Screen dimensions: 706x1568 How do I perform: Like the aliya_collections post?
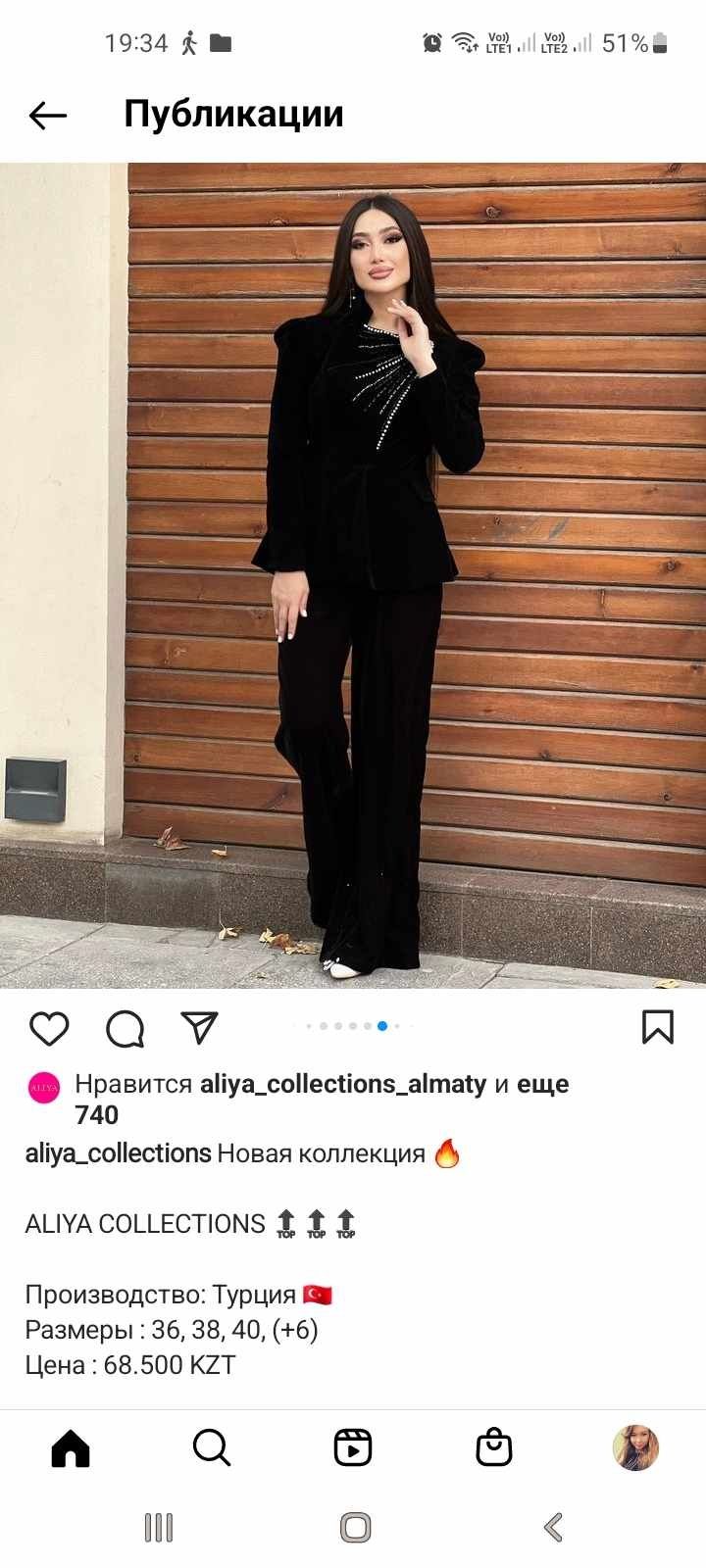point(49,1028)
